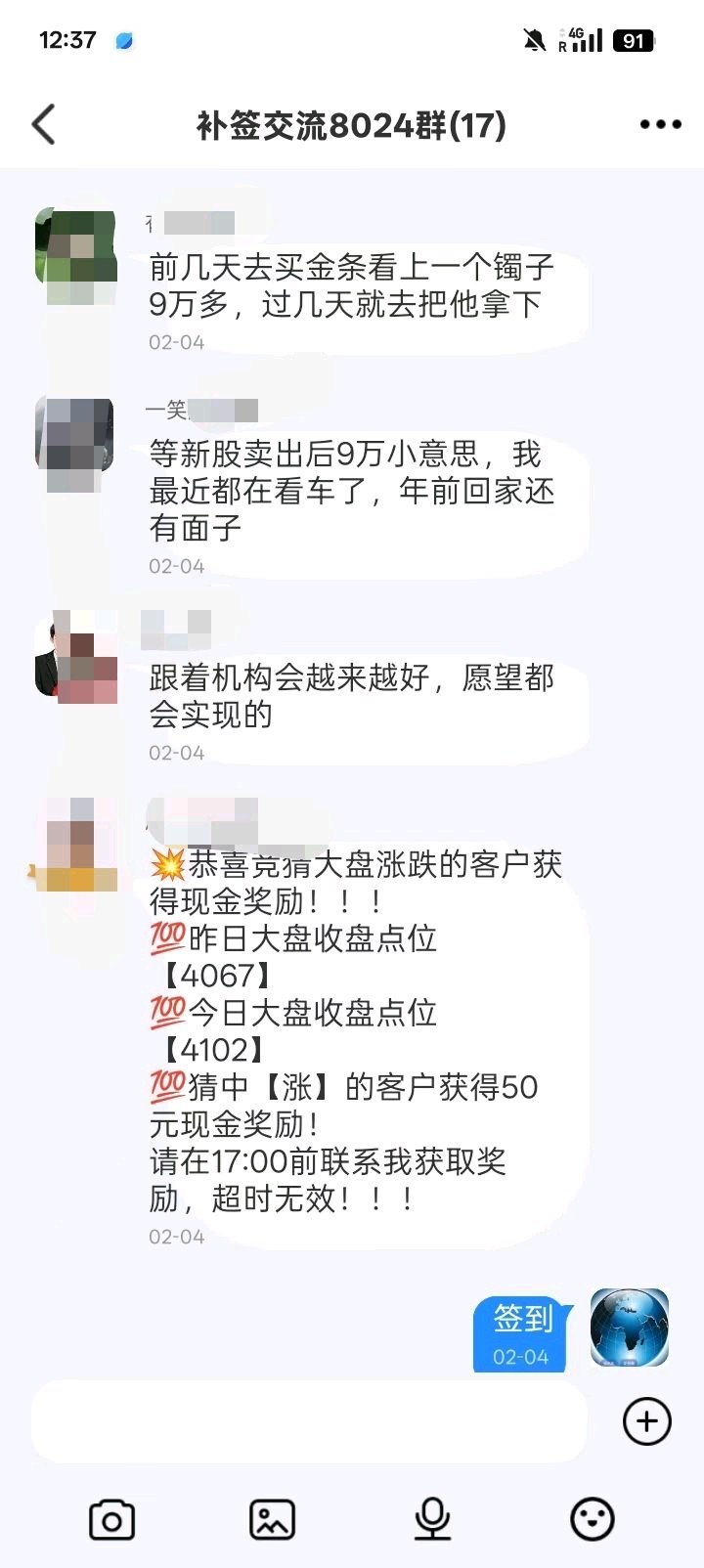The width and height of the screenshot is (704, 1568).
Task: Open my globe avatar next to 签到
Action: tap(630, 1328)
